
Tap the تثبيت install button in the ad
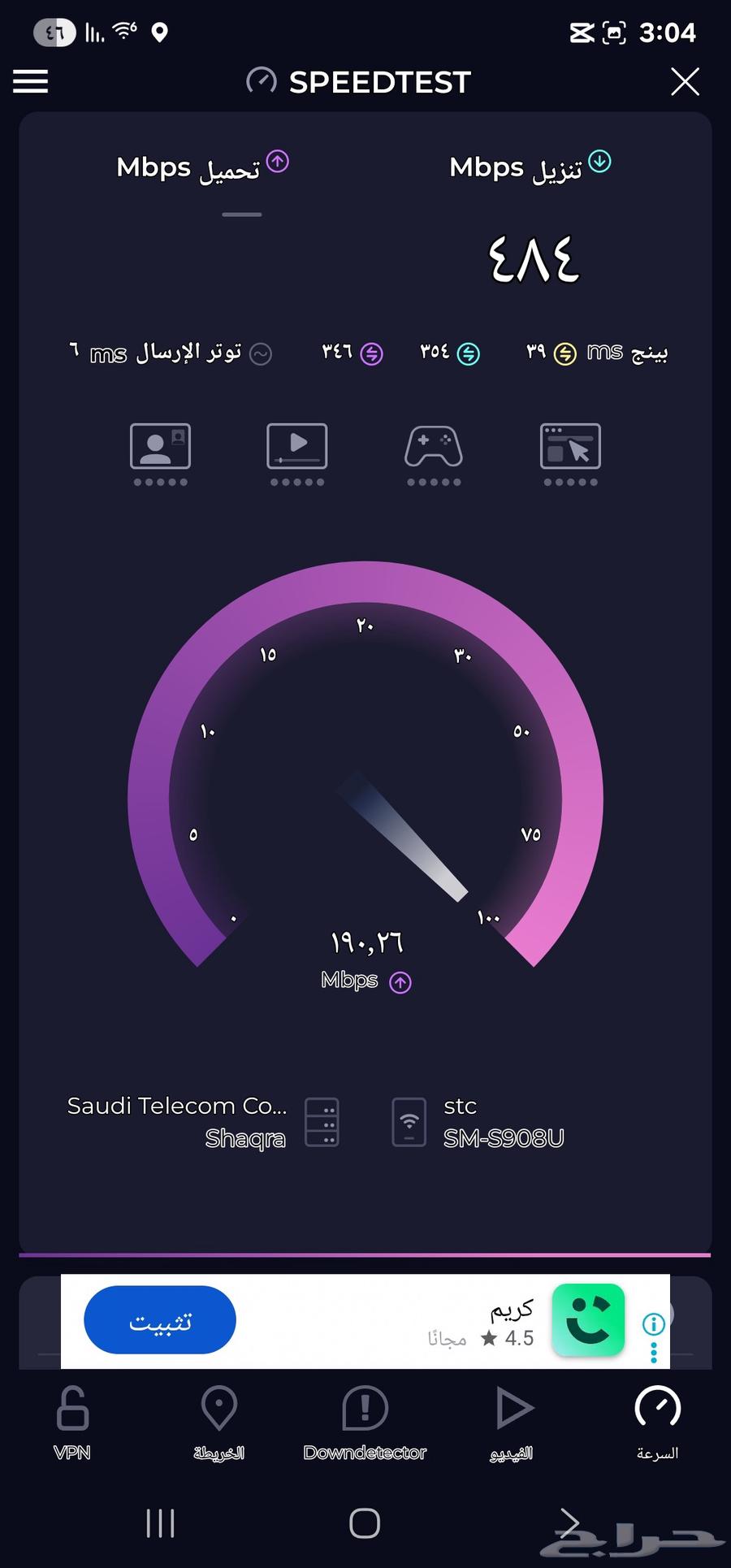[x=160, y=1320]
